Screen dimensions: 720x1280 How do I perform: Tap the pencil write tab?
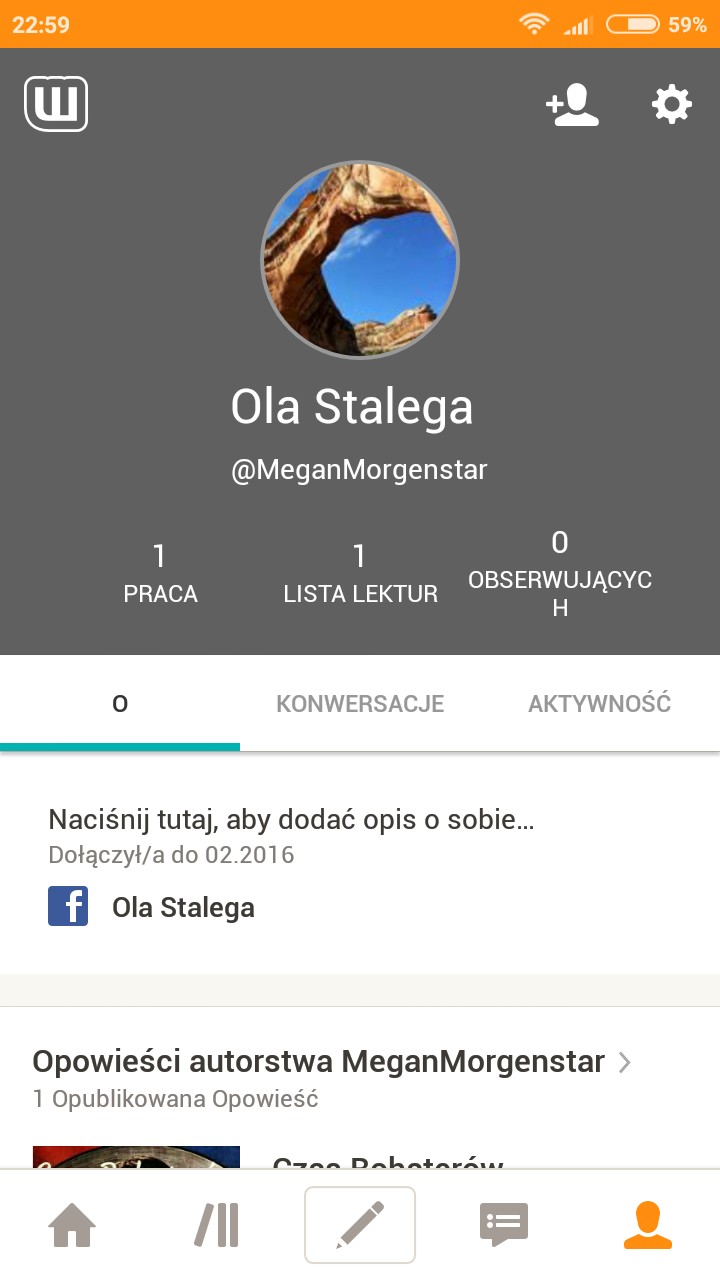pyautogui.click(x=360, y=1224)
